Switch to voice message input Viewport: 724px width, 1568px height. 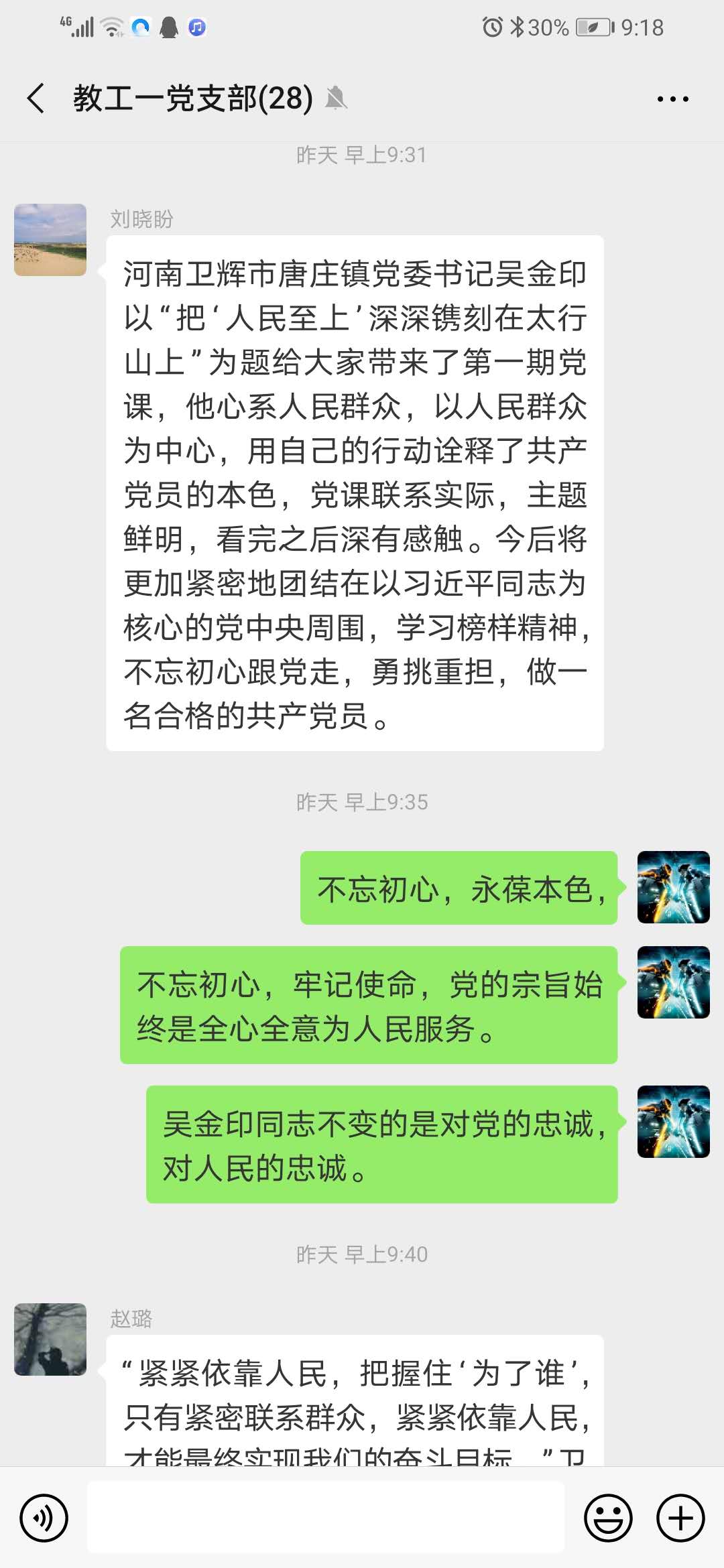click(44, 1518)
